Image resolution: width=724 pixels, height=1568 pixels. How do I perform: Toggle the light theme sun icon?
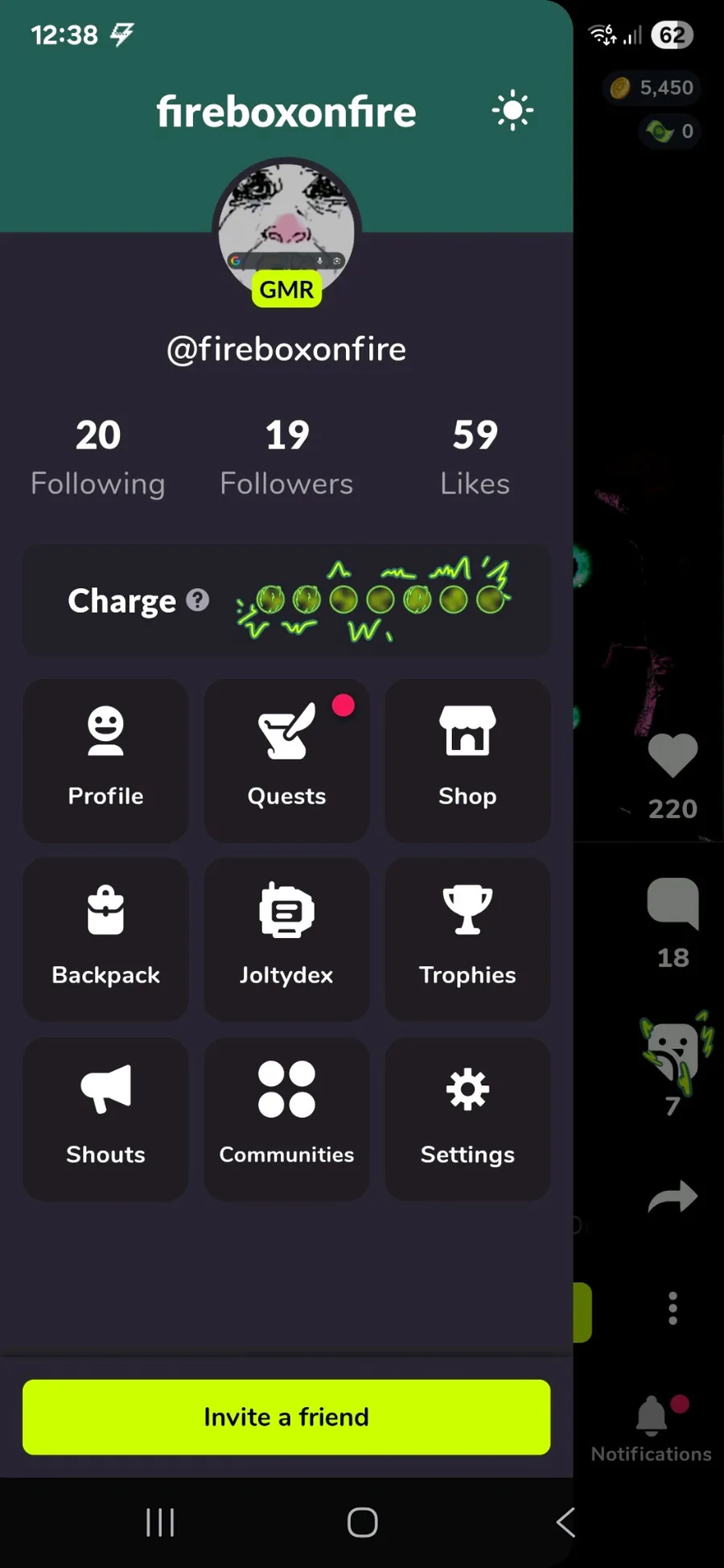click(x=512, y=111)
